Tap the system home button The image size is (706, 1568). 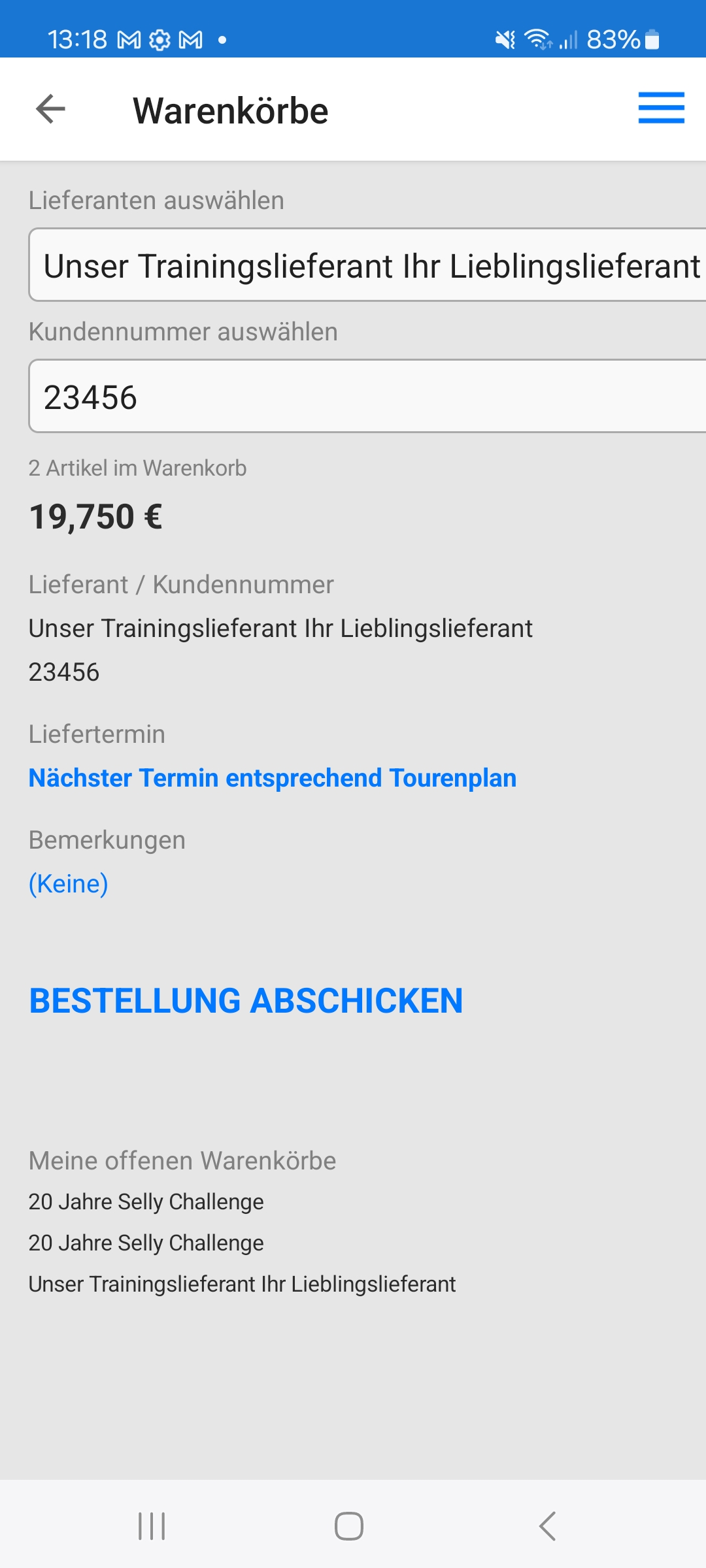tap(349, 1526)
